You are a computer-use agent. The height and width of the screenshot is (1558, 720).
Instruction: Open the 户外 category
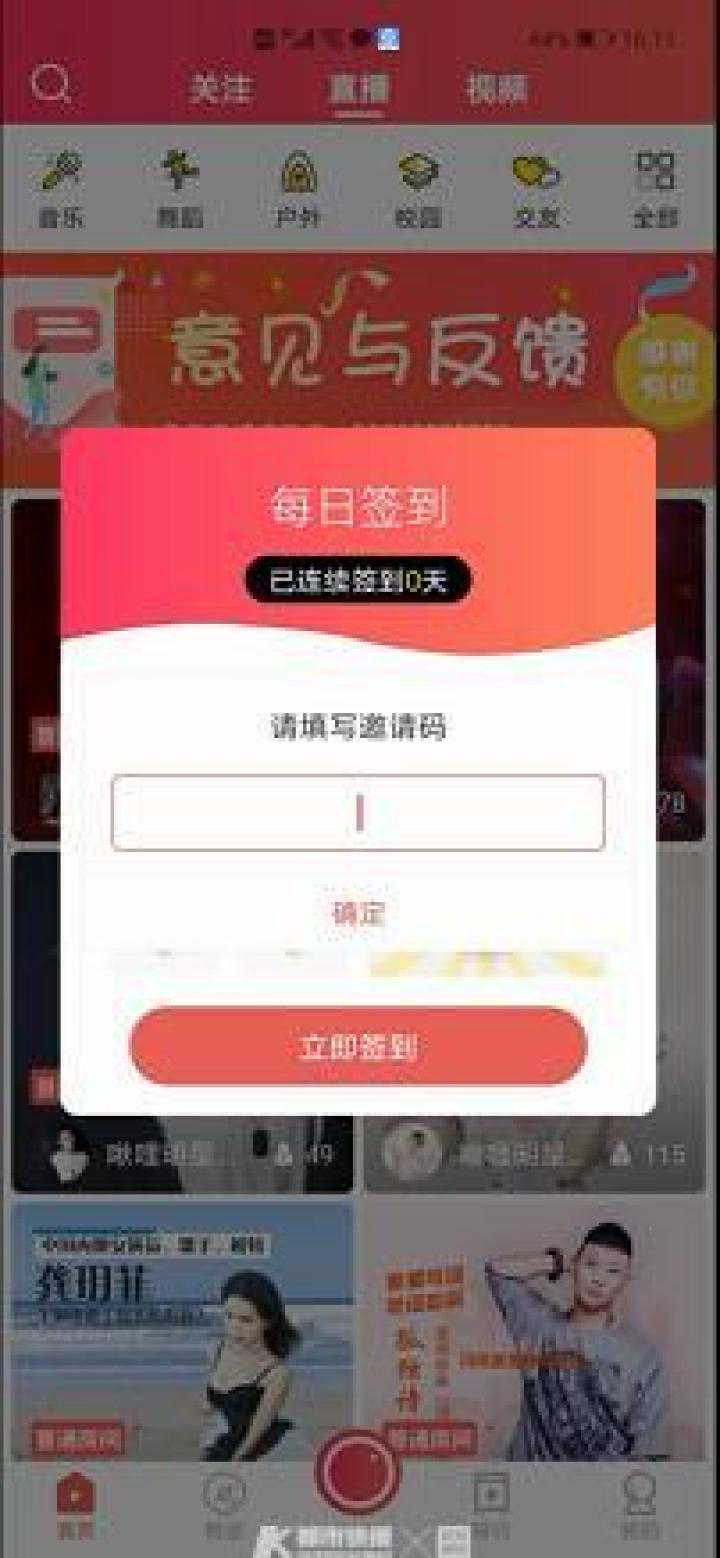point(298,189)
